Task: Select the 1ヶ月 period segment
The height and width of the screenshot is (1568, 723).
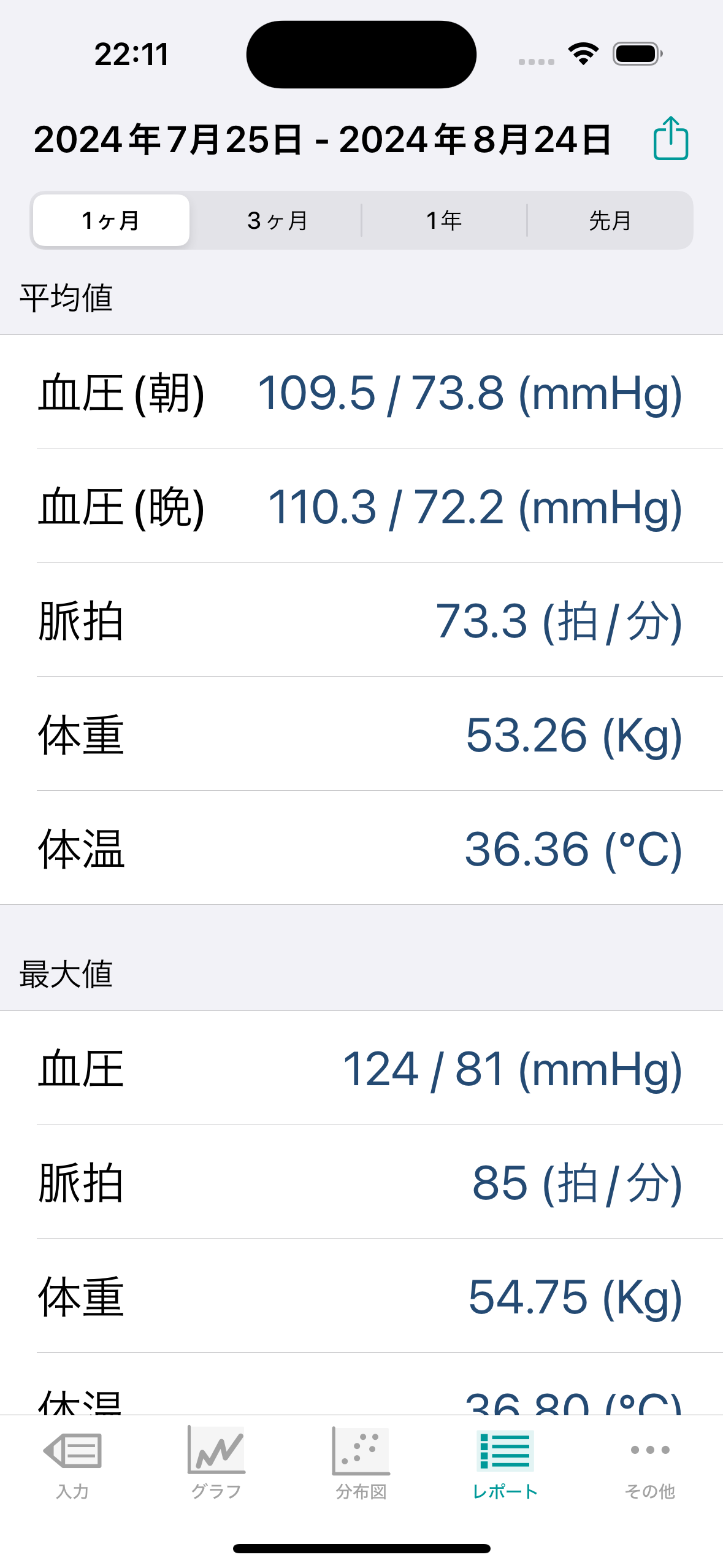Action: click(x=111, y=220)
